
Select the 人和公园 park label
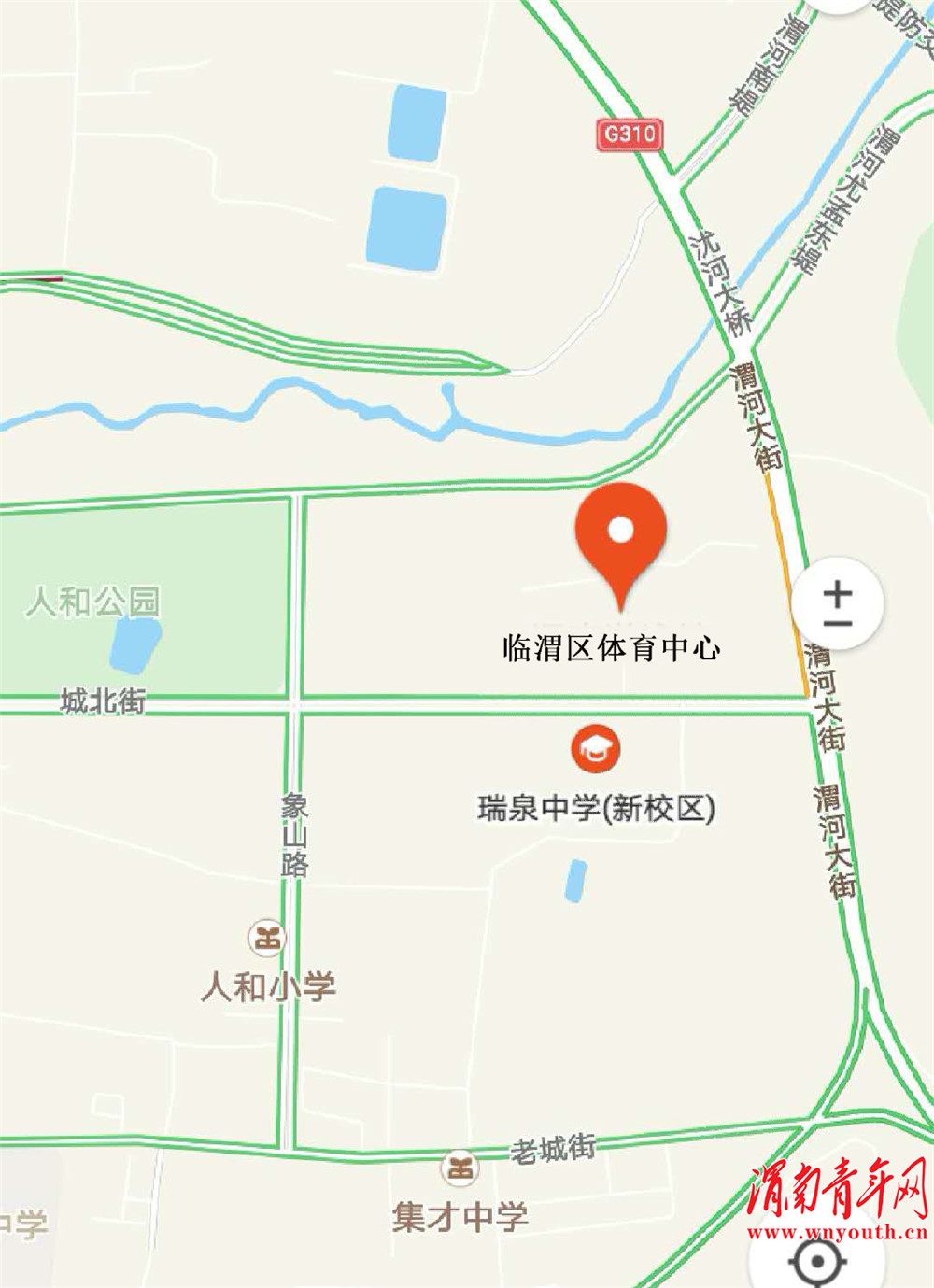pos(93,599)
